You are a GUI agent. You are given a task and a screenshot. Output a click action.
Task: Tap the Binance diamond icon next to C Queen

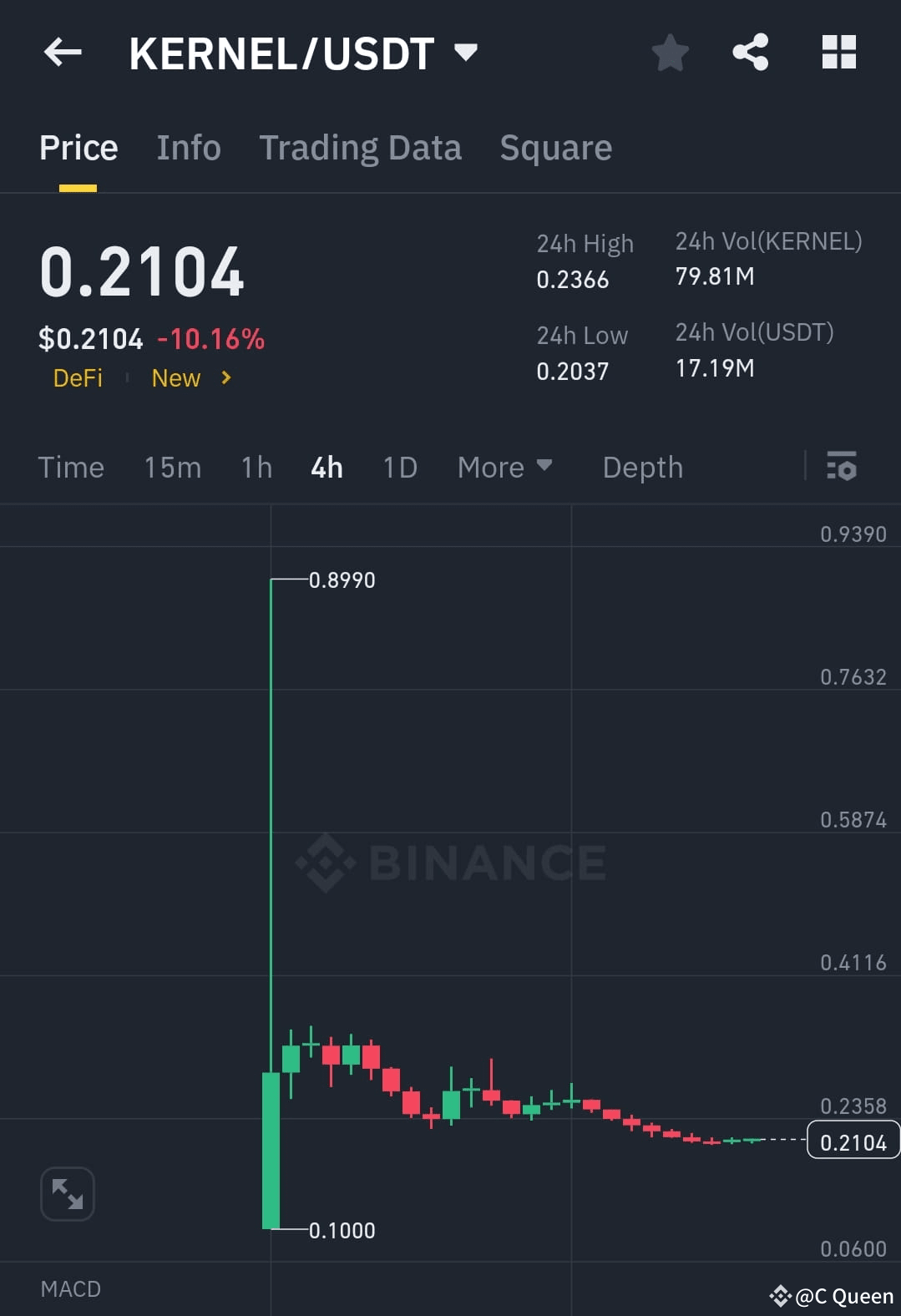pyautogui.click(x=781, y=1297)
